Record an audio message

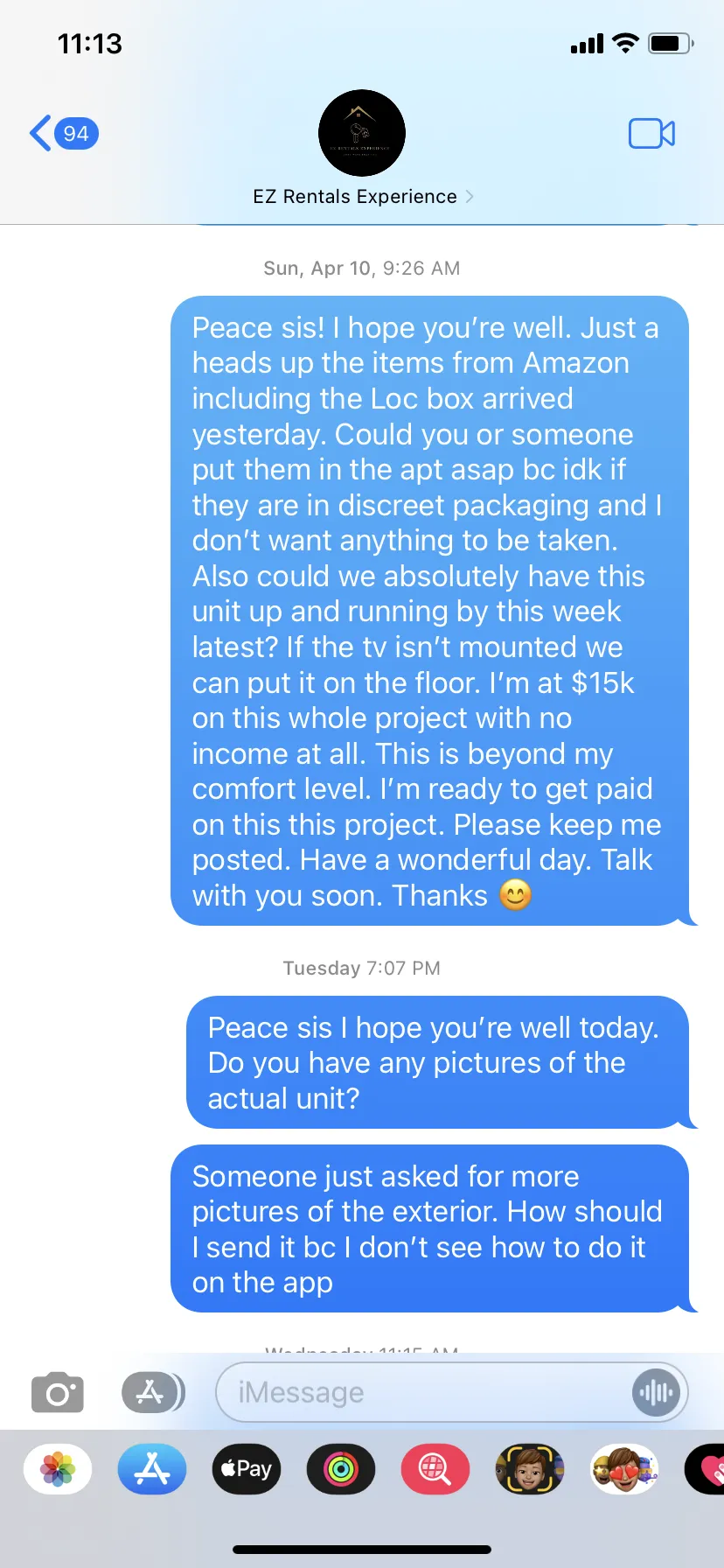(656, 1392)
